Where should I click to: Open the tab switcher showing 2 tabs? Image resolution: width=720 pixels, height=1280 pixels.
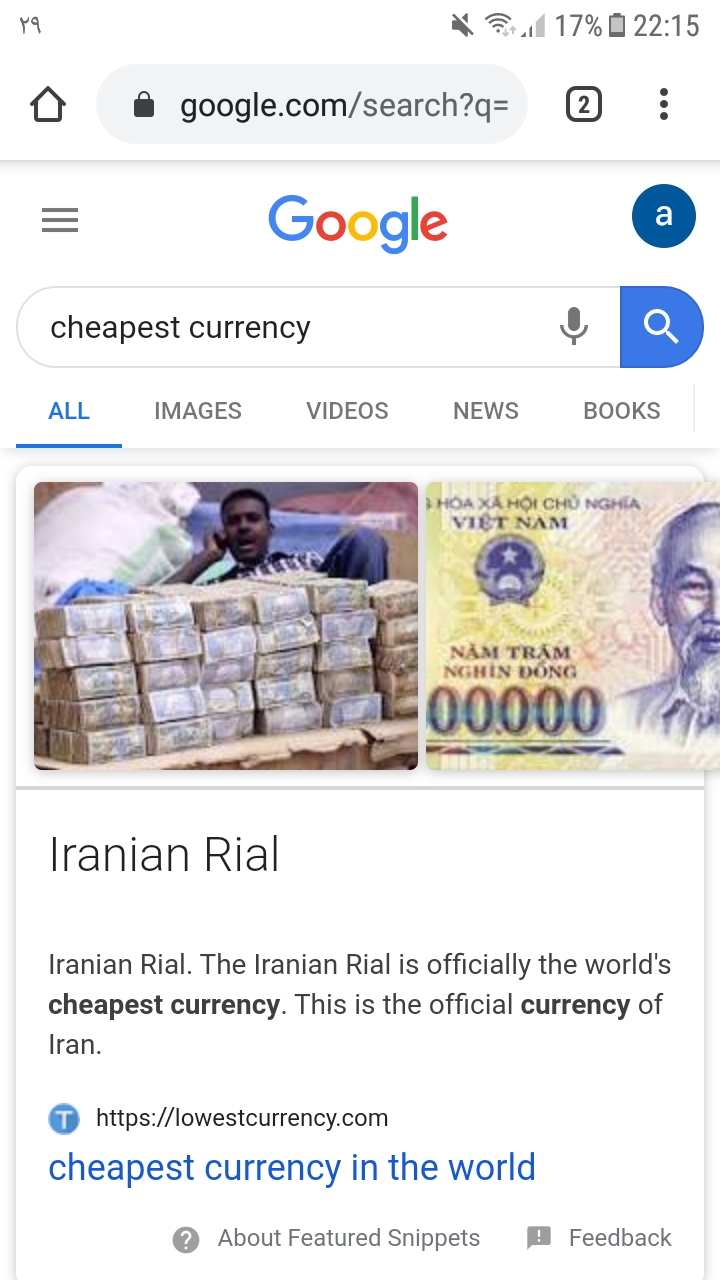tap(584, 105)
